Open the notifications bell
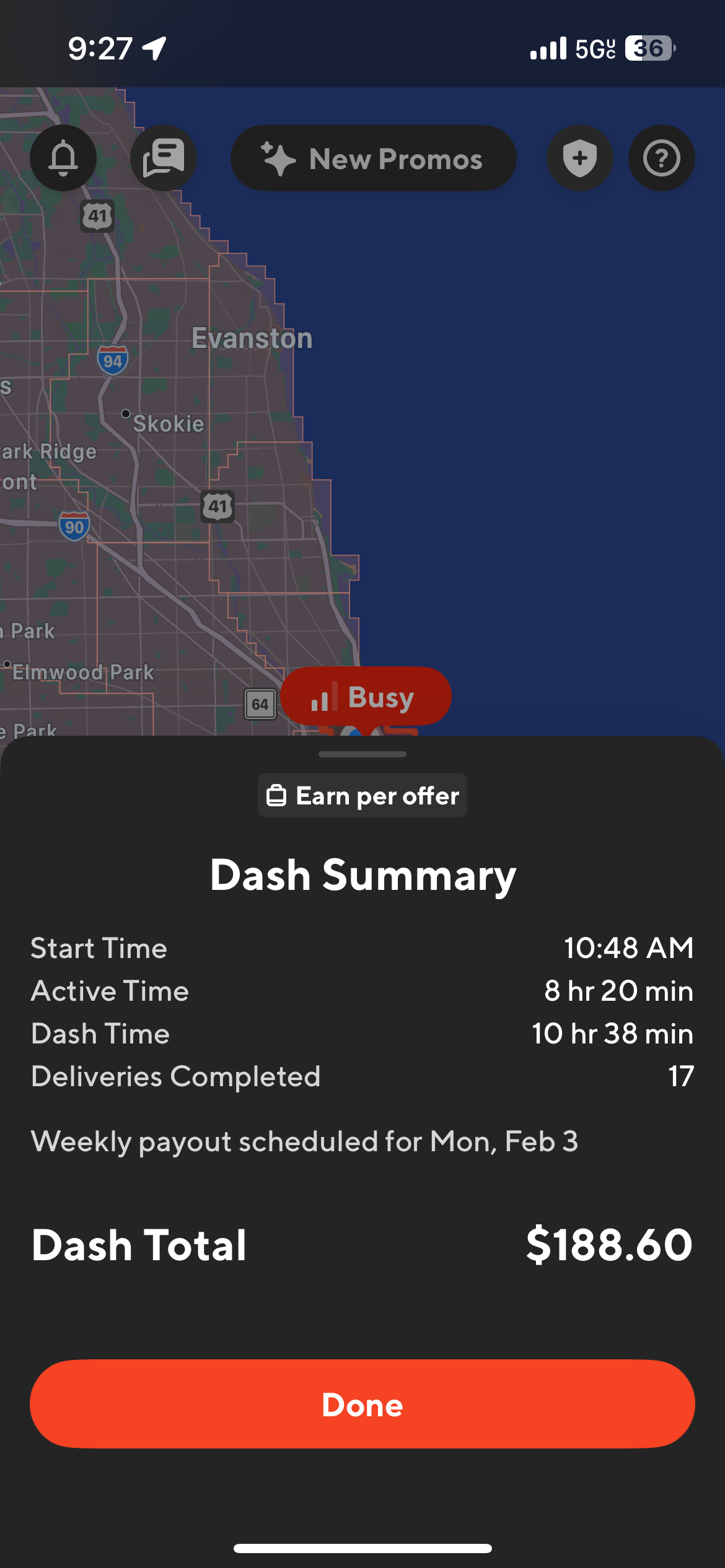 [63, 158]
